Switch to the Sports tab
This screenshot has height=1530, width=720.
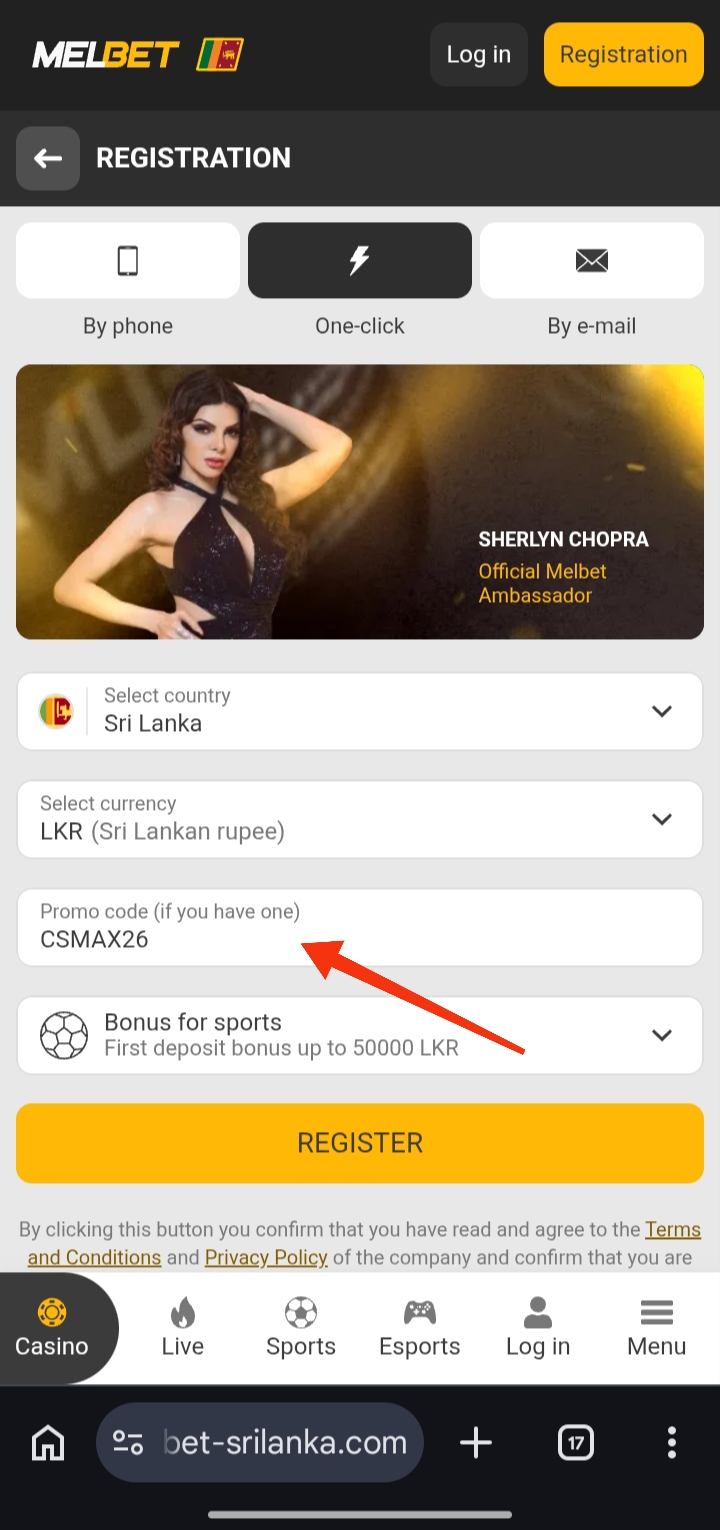(x=301, y=1328)
